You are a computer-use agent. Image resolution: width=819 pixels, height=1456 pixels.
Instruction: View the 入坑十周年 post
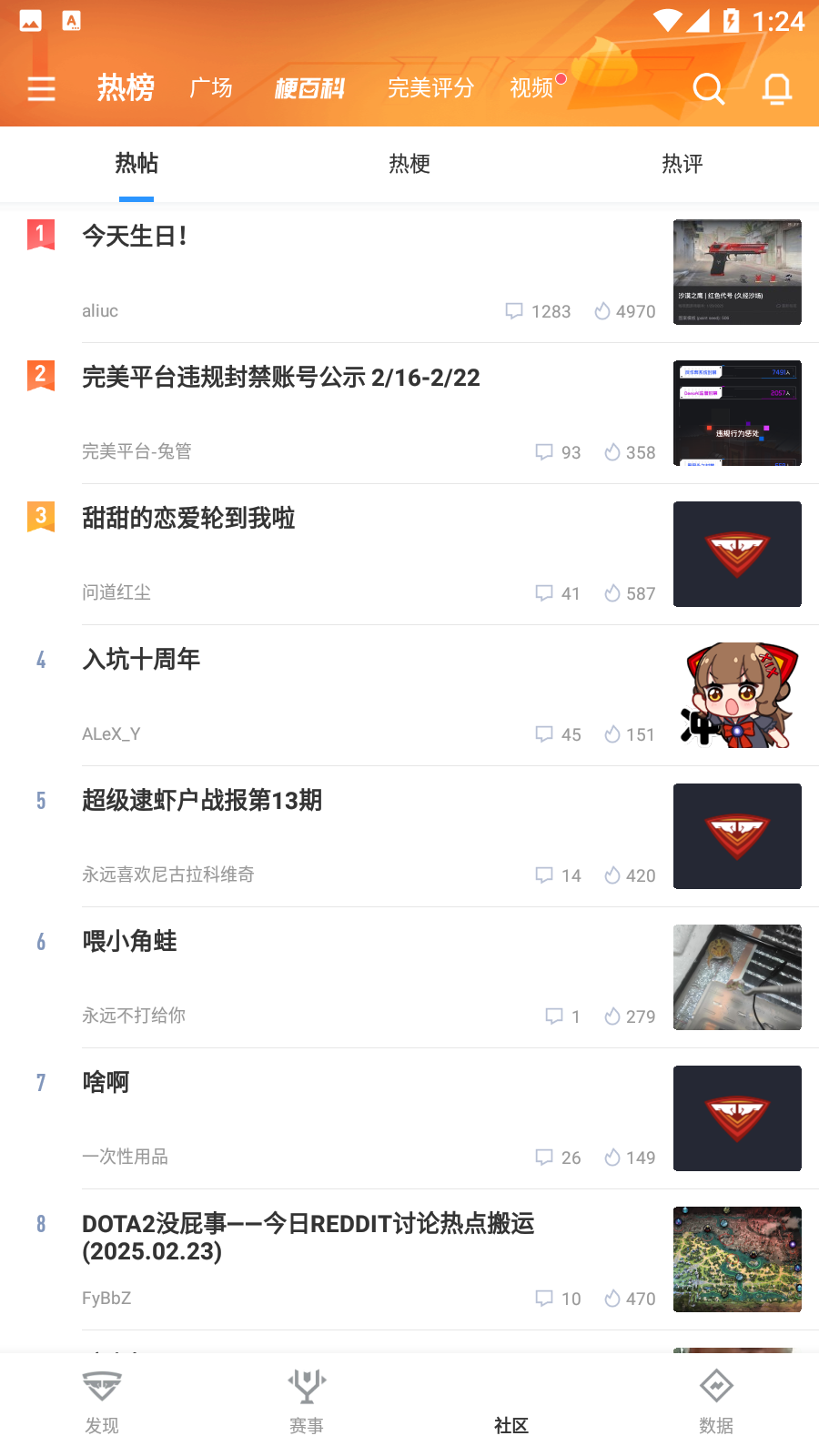point(409,695)
